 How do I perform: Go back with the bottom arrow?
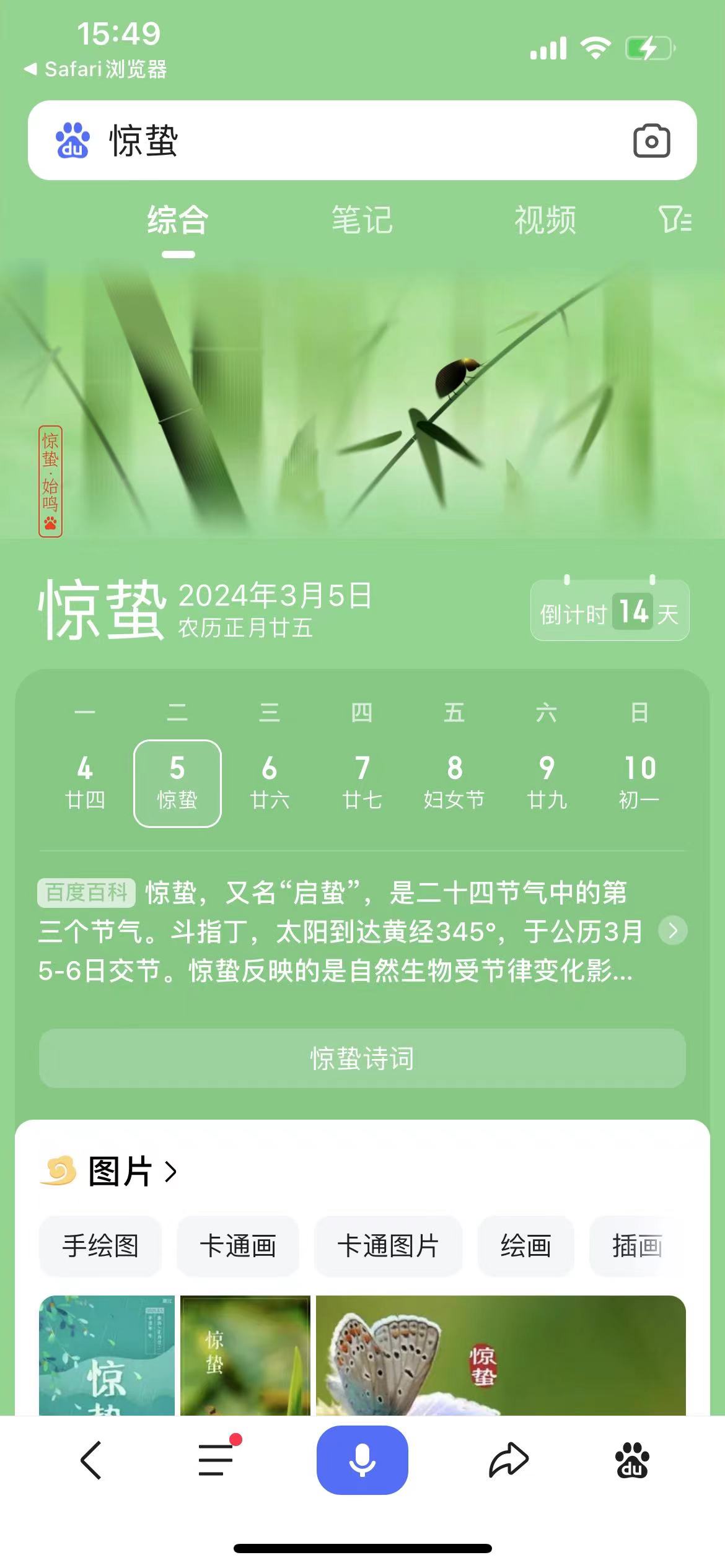pyautogui.click(x=91, y=1460)
